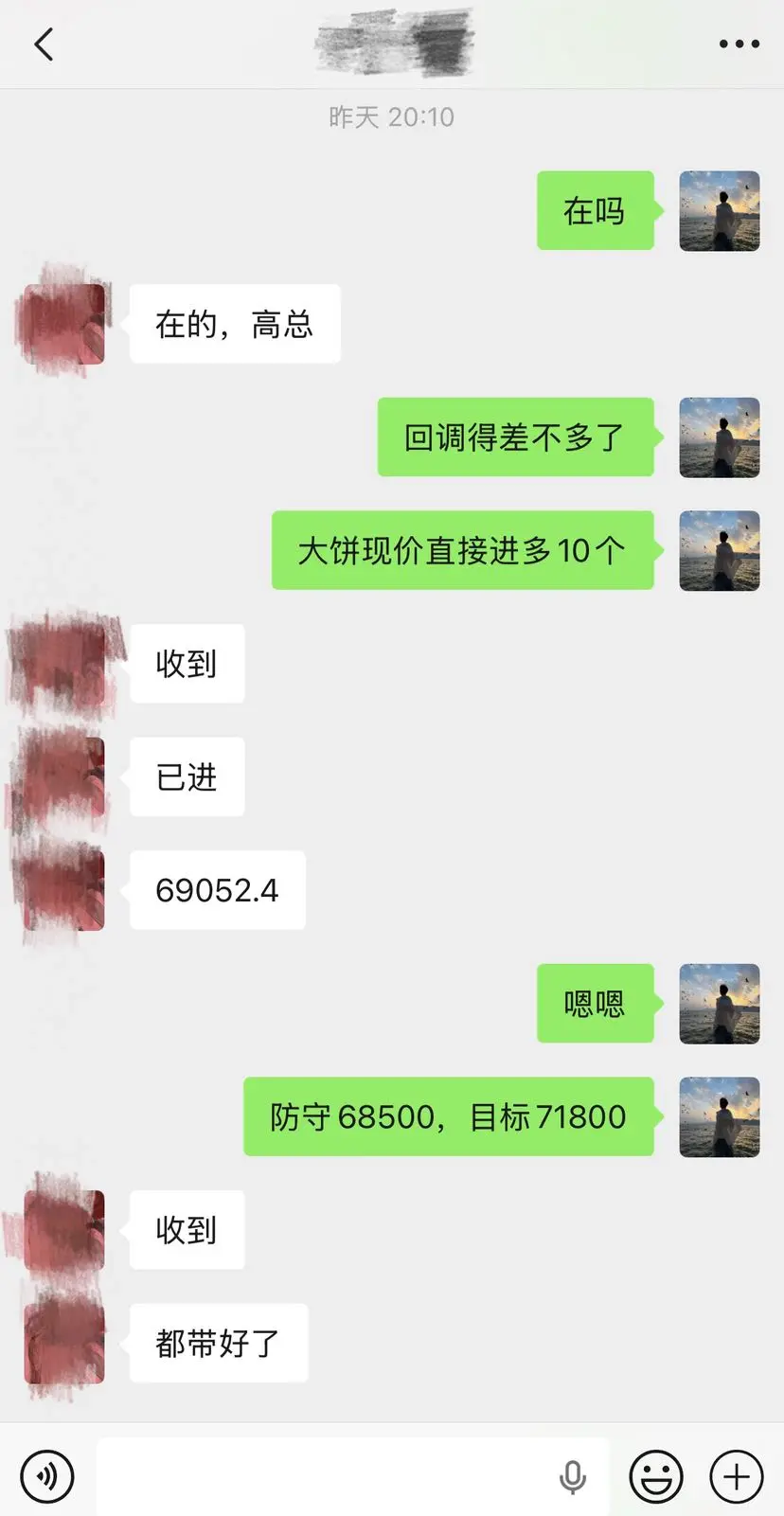Tap the 防守 68500，目标 71800 bubble
The width and height of the screenshot is (784, 1516).
[x=447, y=1116]
